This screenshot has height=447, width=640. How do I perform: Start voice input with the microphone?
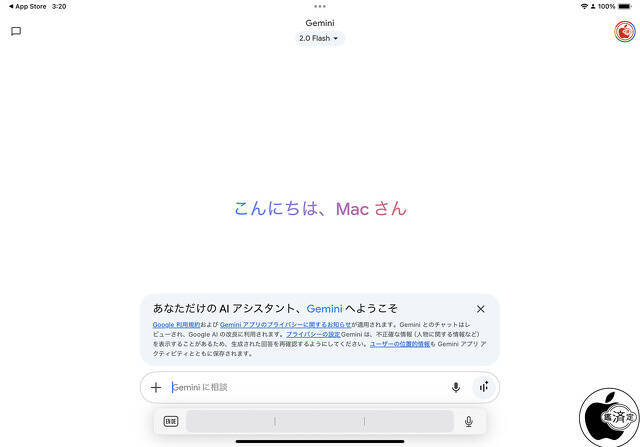(x=456, y=387)
